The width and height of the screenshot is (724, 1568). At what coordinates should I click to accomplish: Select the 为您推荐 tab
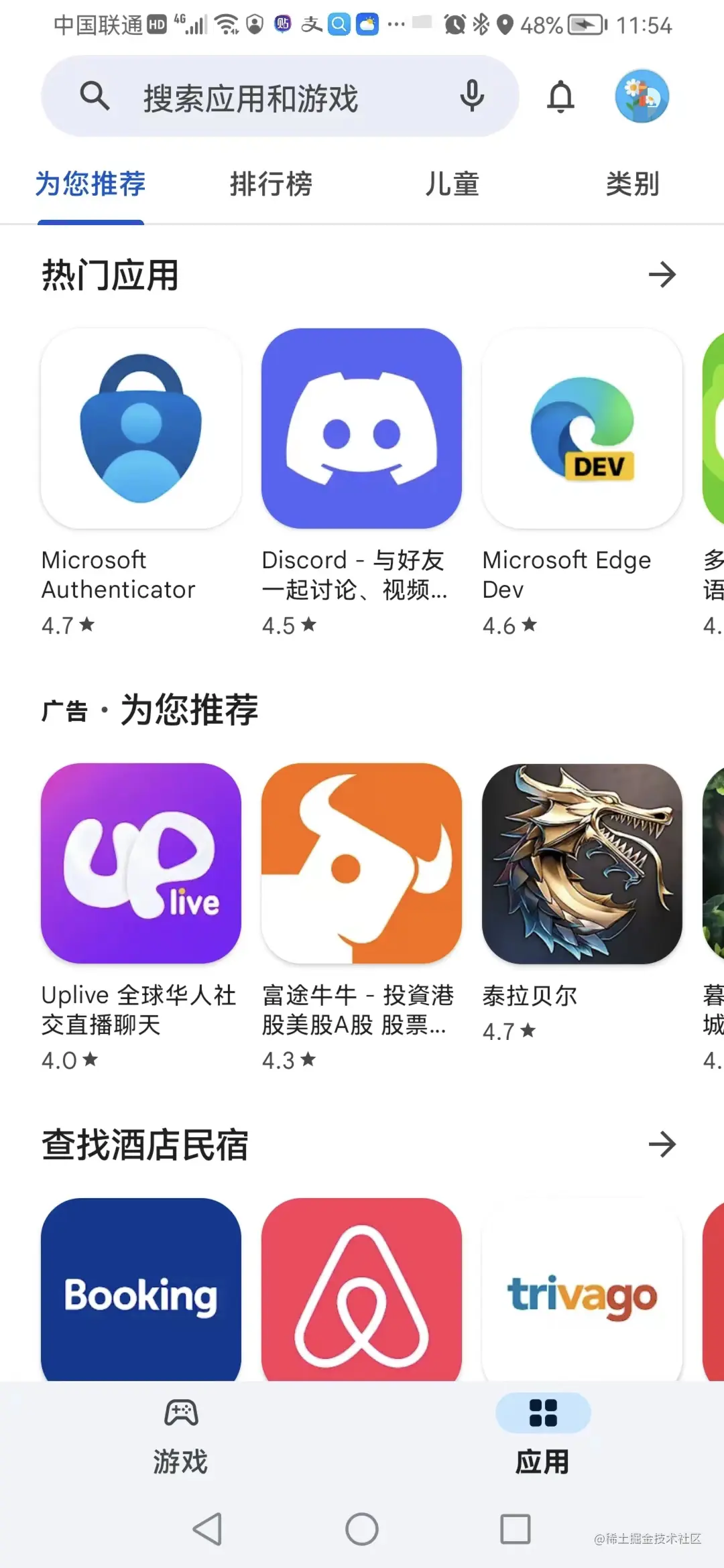coord(90,184)
